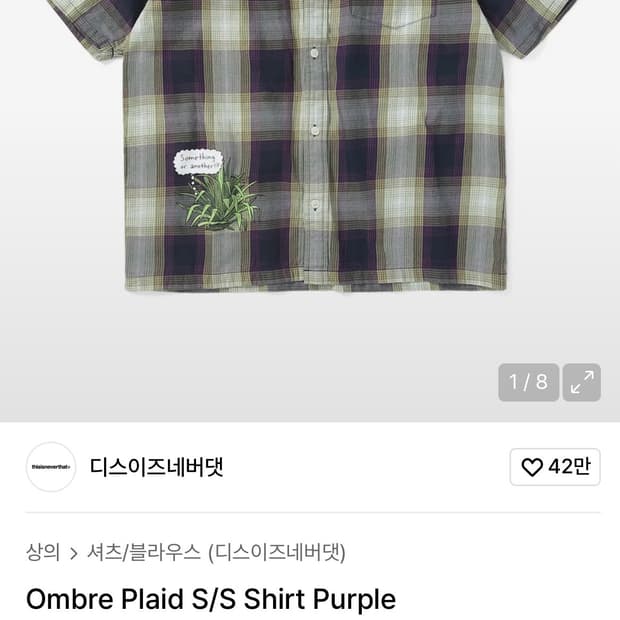
Task: Open 셔츠/블라우스 (디스이즈네버댓) category
Action: [x=216, y=552]
